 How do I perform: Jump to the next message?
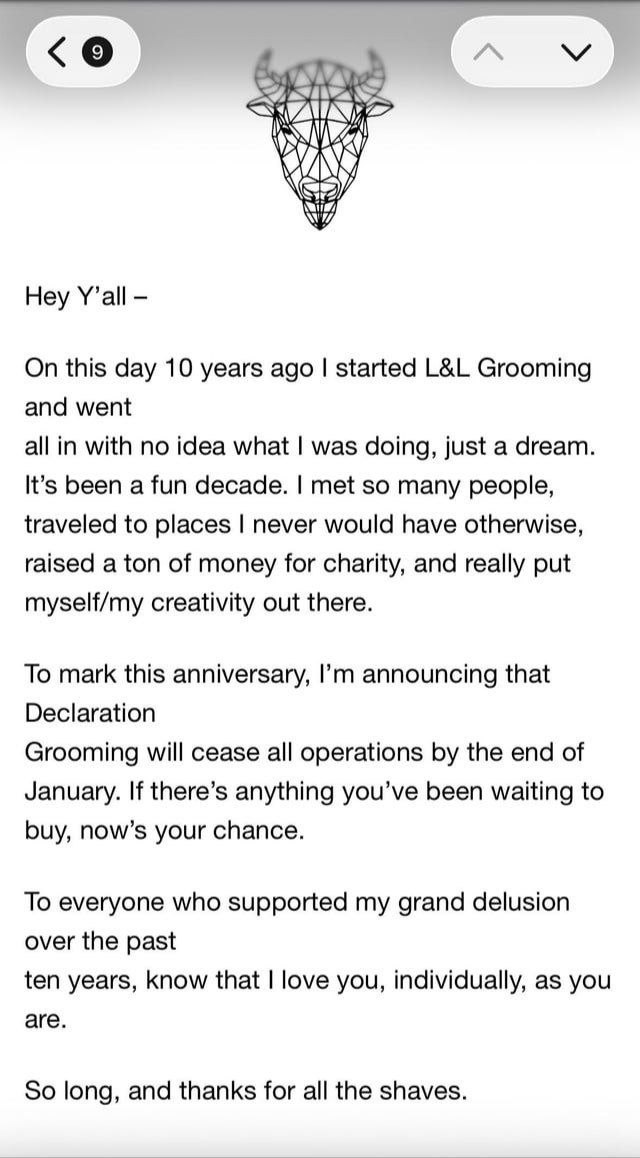point(577,51)
